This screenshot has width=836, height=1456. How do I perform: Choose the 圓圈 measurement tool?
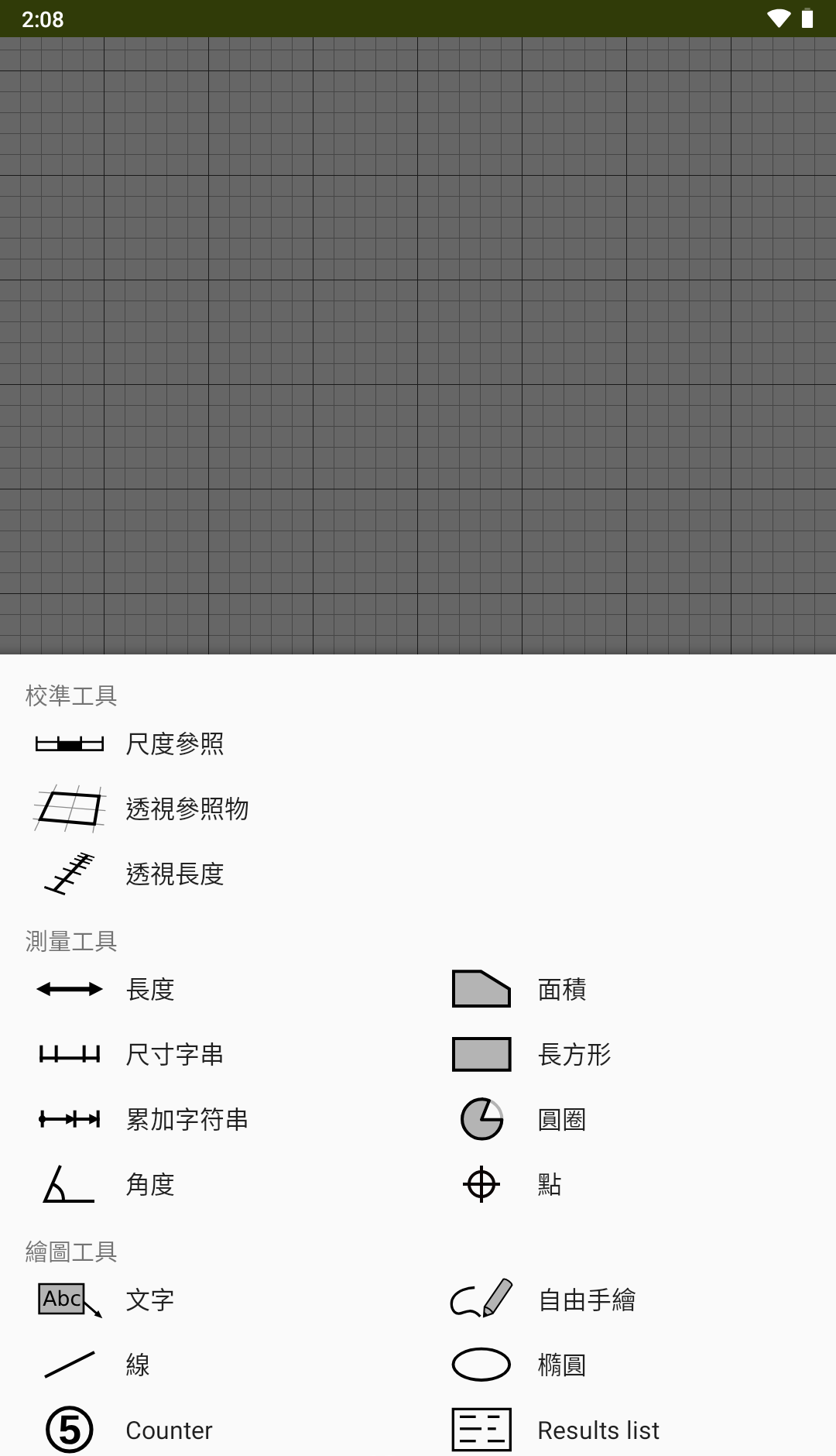pos(561,1120)
